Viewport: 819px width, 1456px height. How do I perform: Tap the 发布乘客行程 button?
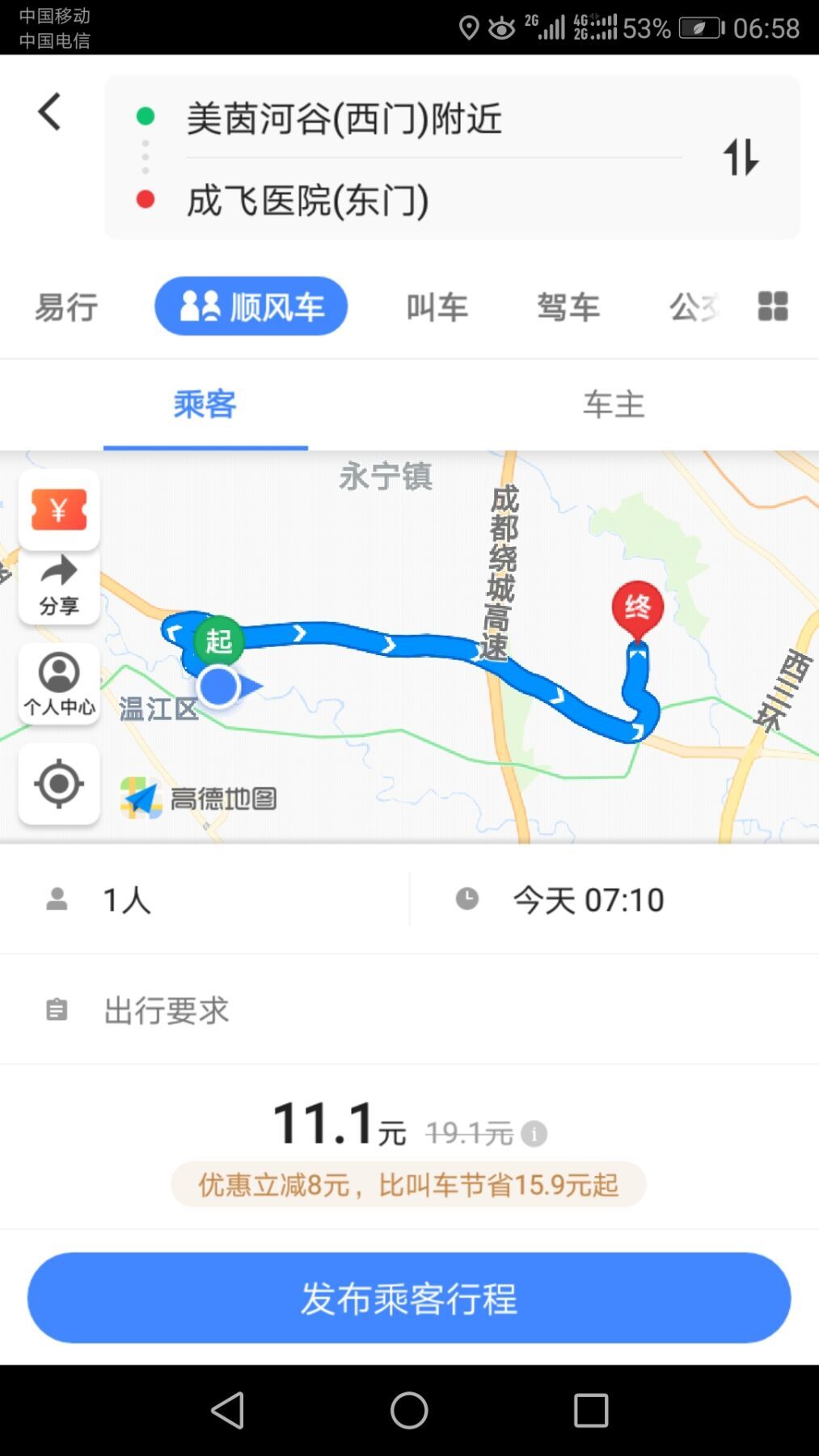(409, 1297)
